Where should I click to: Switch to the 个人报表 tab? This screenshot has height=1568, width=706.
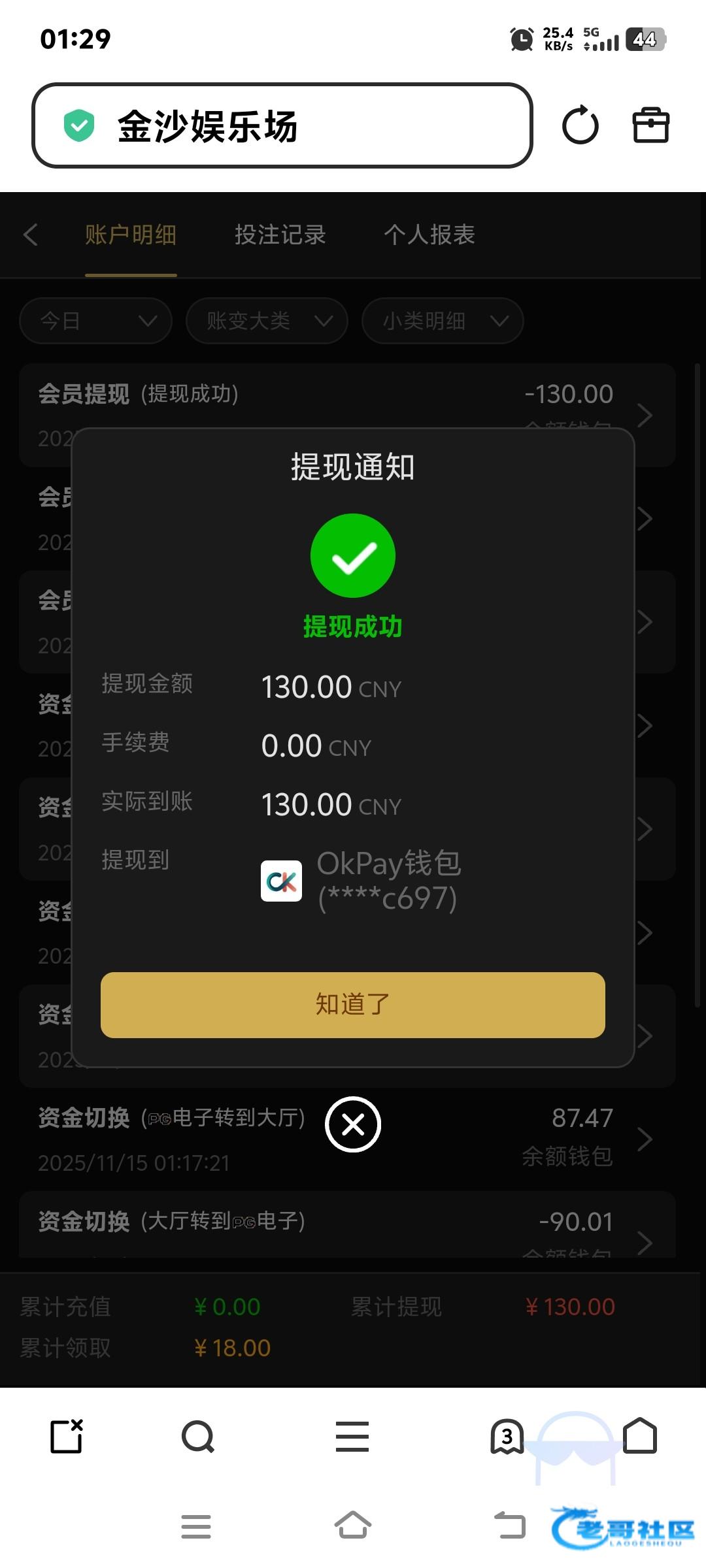[429, 235]
